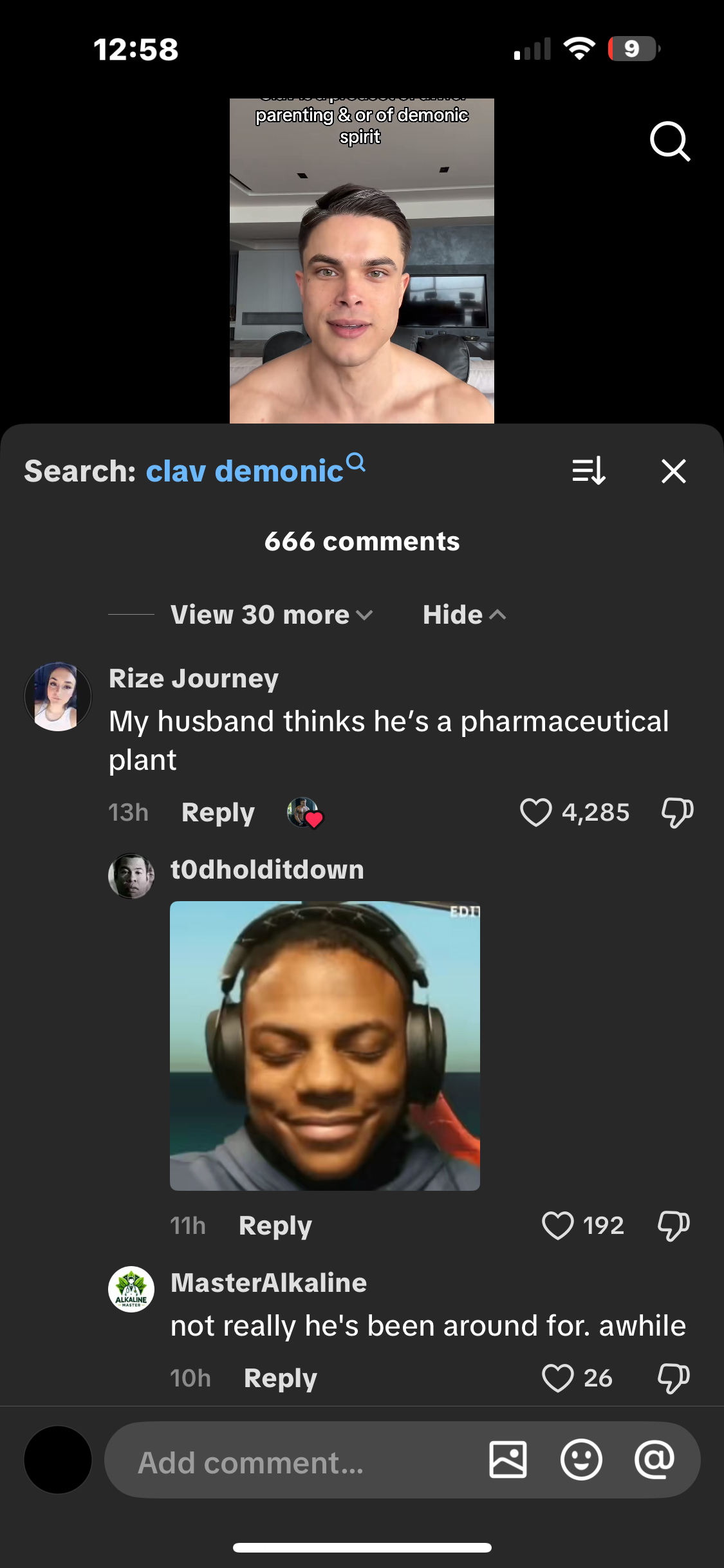Open the comment sort options
Image resolution: width=724 pixels, height=1568 pixels.
coord(588,471)
